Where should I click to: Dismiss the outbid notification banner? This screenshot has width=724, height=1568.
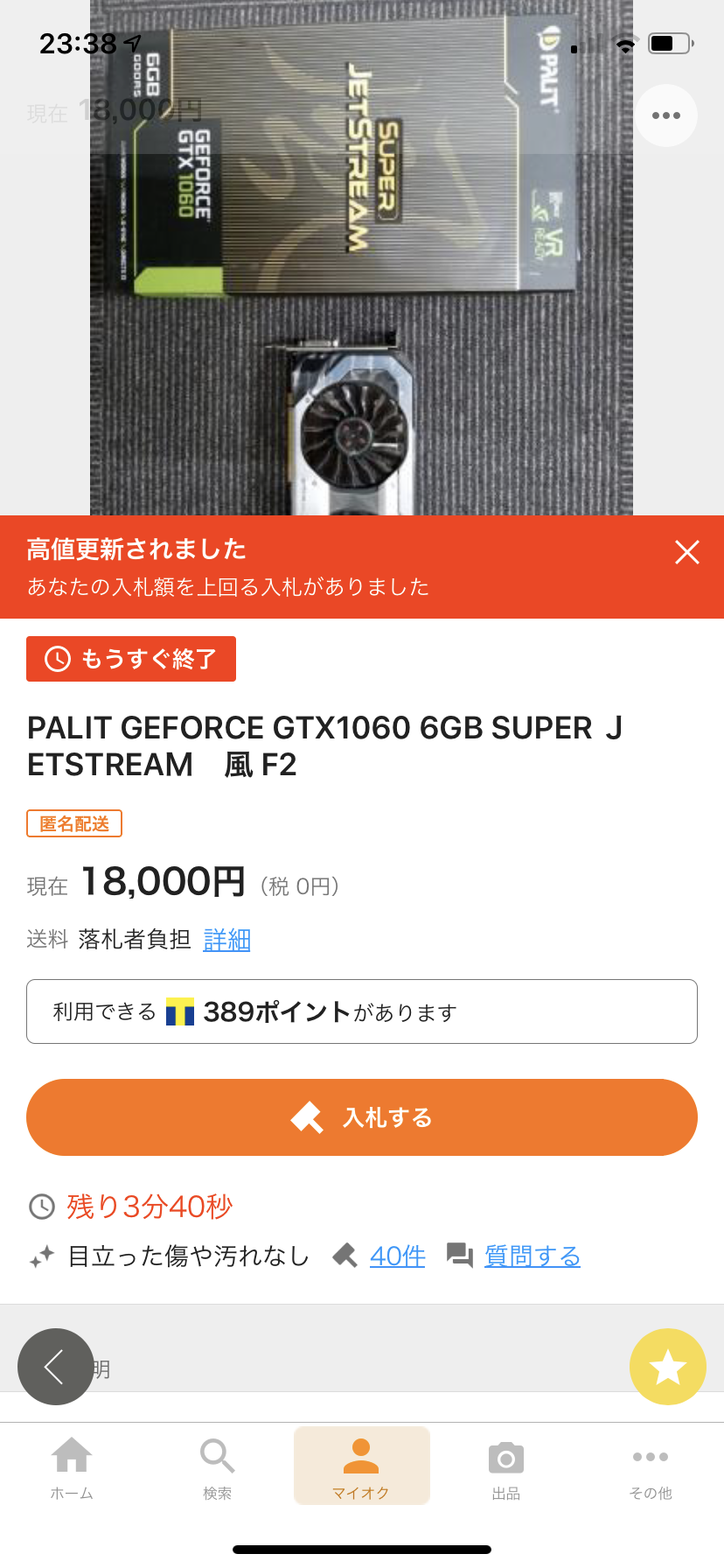687,552
